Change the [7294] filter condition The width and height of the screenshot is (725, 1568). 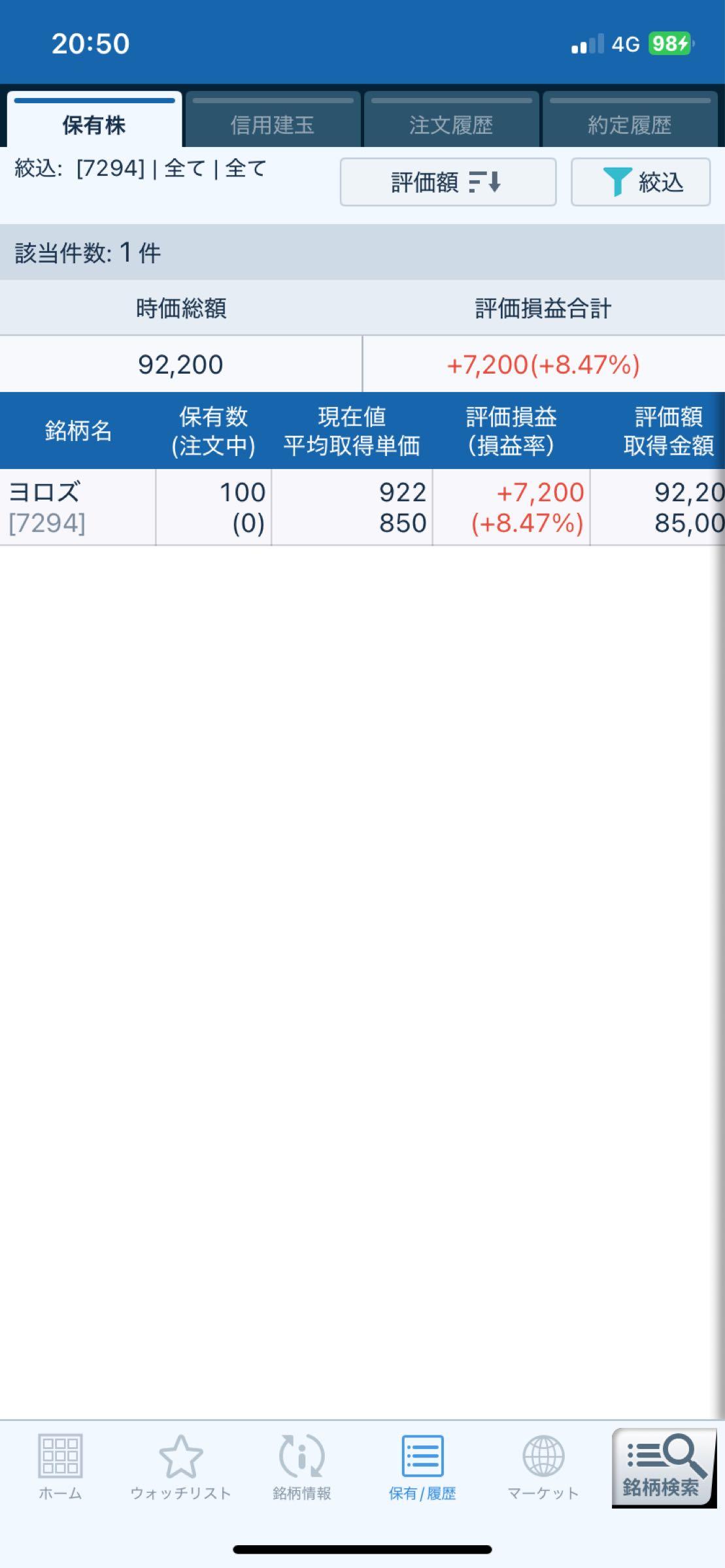pos(139,169)
